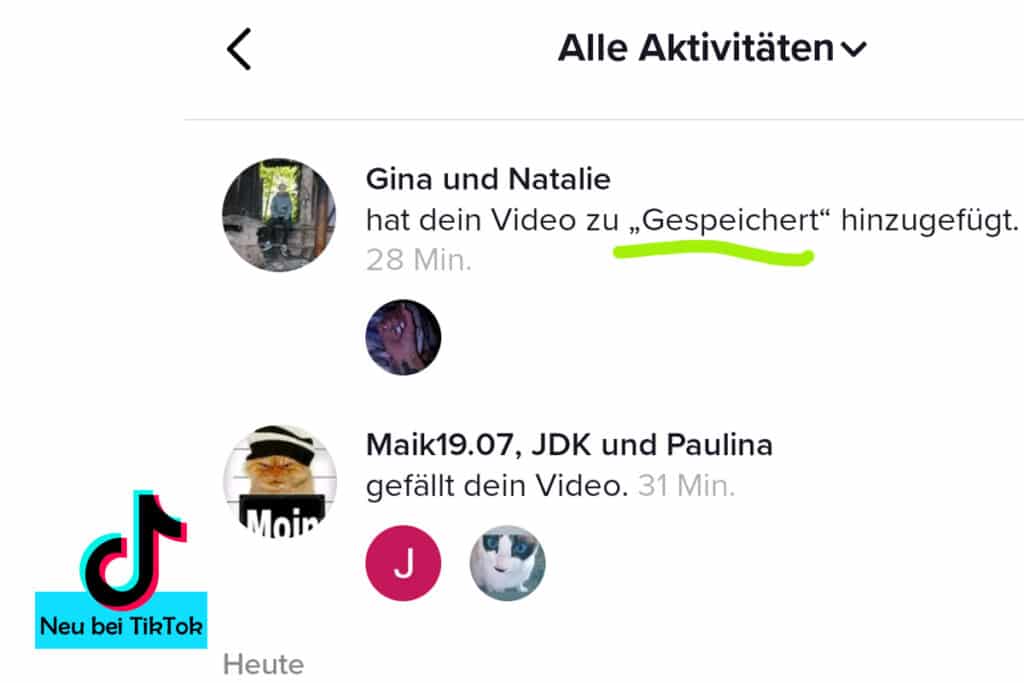The width and height of the screenshot is (1024, 683).
Task: Open the small avatar under the 28 Min. notification
Action: point(403,337)
